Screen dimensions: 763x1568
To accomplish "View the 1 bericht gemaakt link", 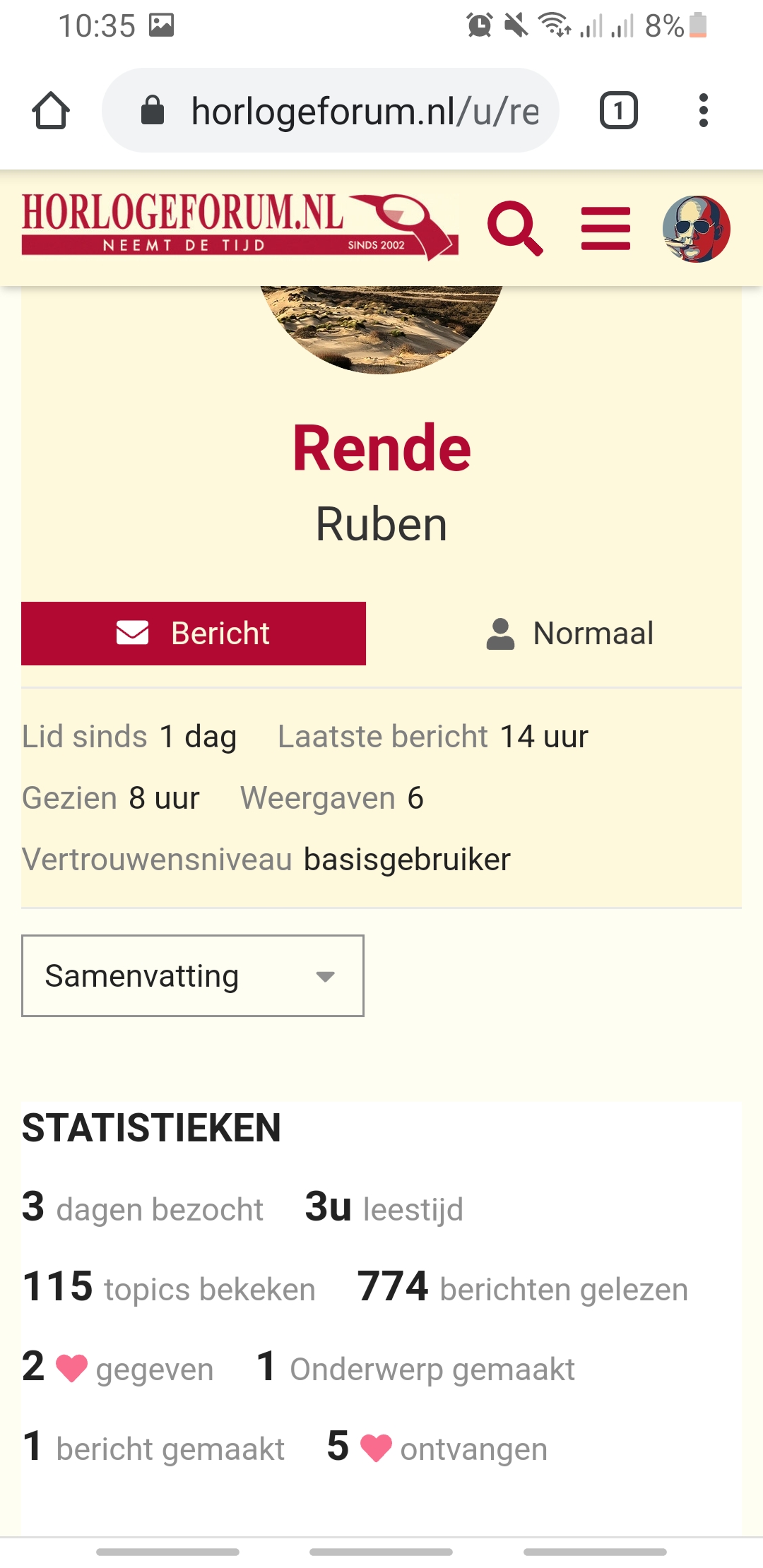I will 153,1448.
